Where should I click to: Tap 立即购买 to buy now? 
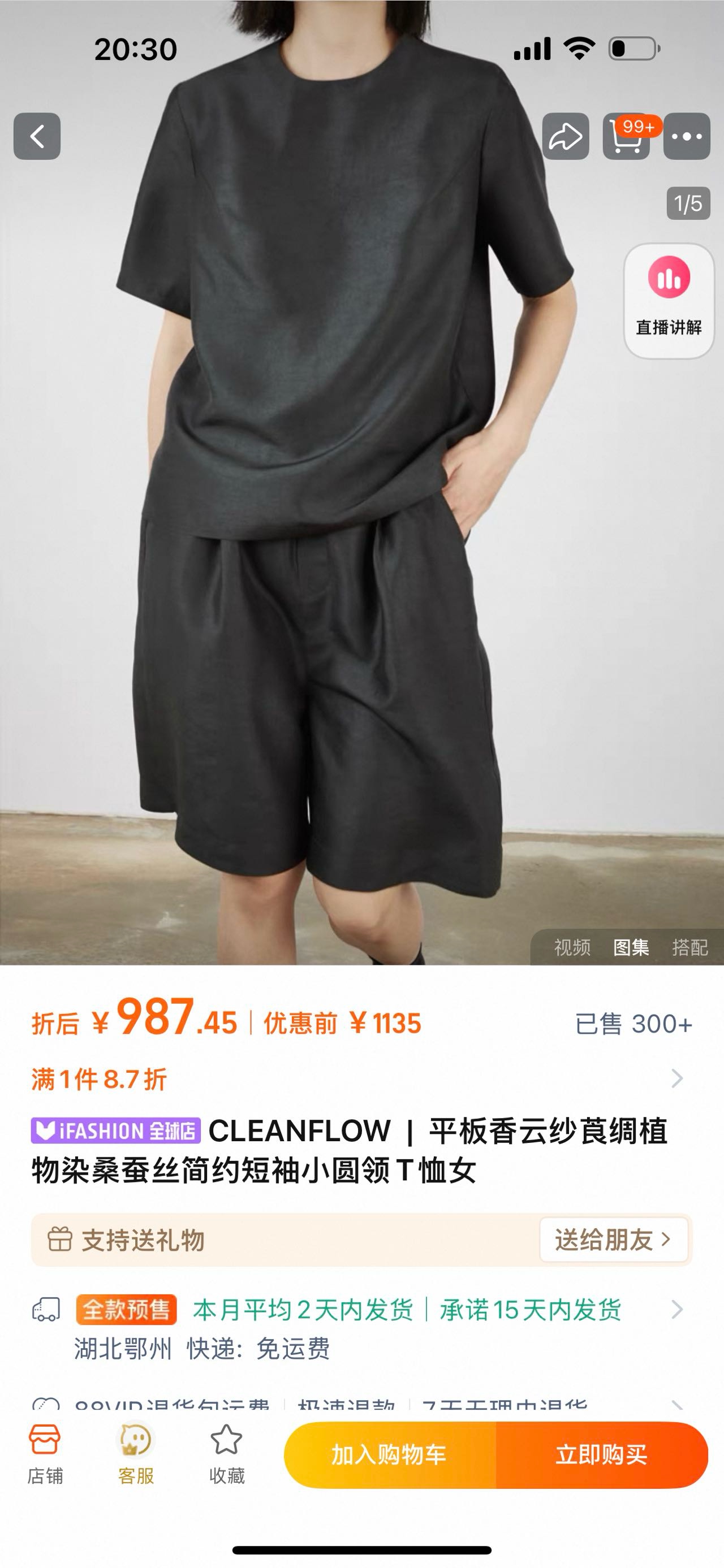click(602, 1455)
